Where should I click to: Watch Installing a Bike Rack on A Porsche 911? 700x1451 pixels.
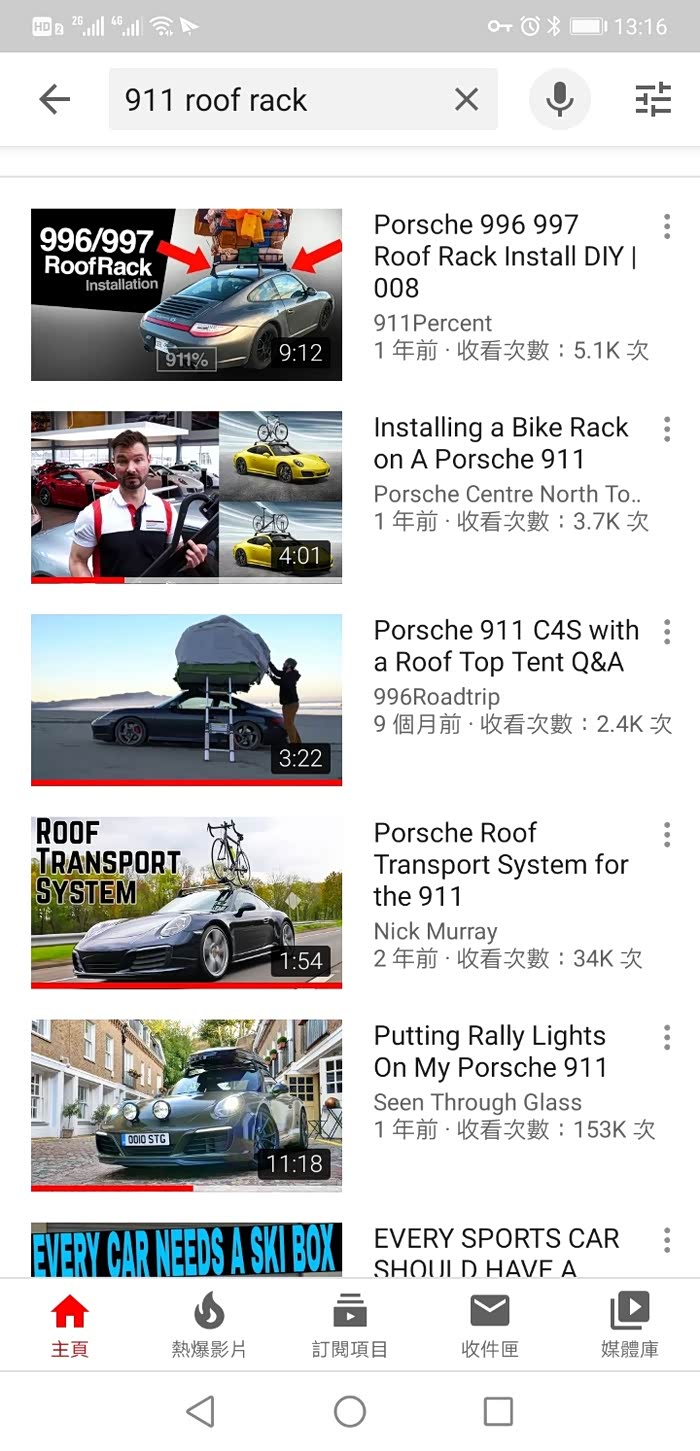[187, 497]
